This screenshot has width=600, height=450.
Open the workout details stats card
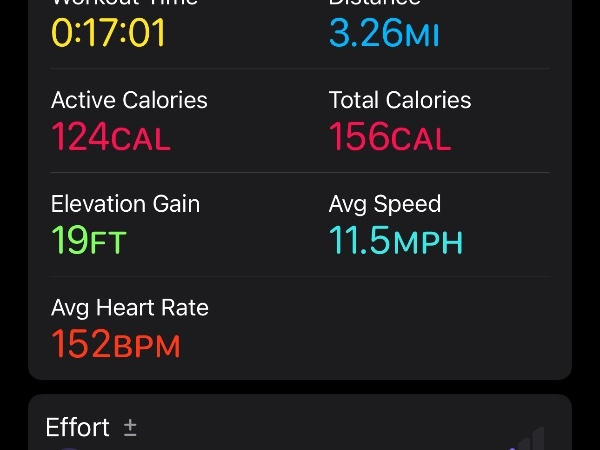pyautogui.click(x=300, y=190)
